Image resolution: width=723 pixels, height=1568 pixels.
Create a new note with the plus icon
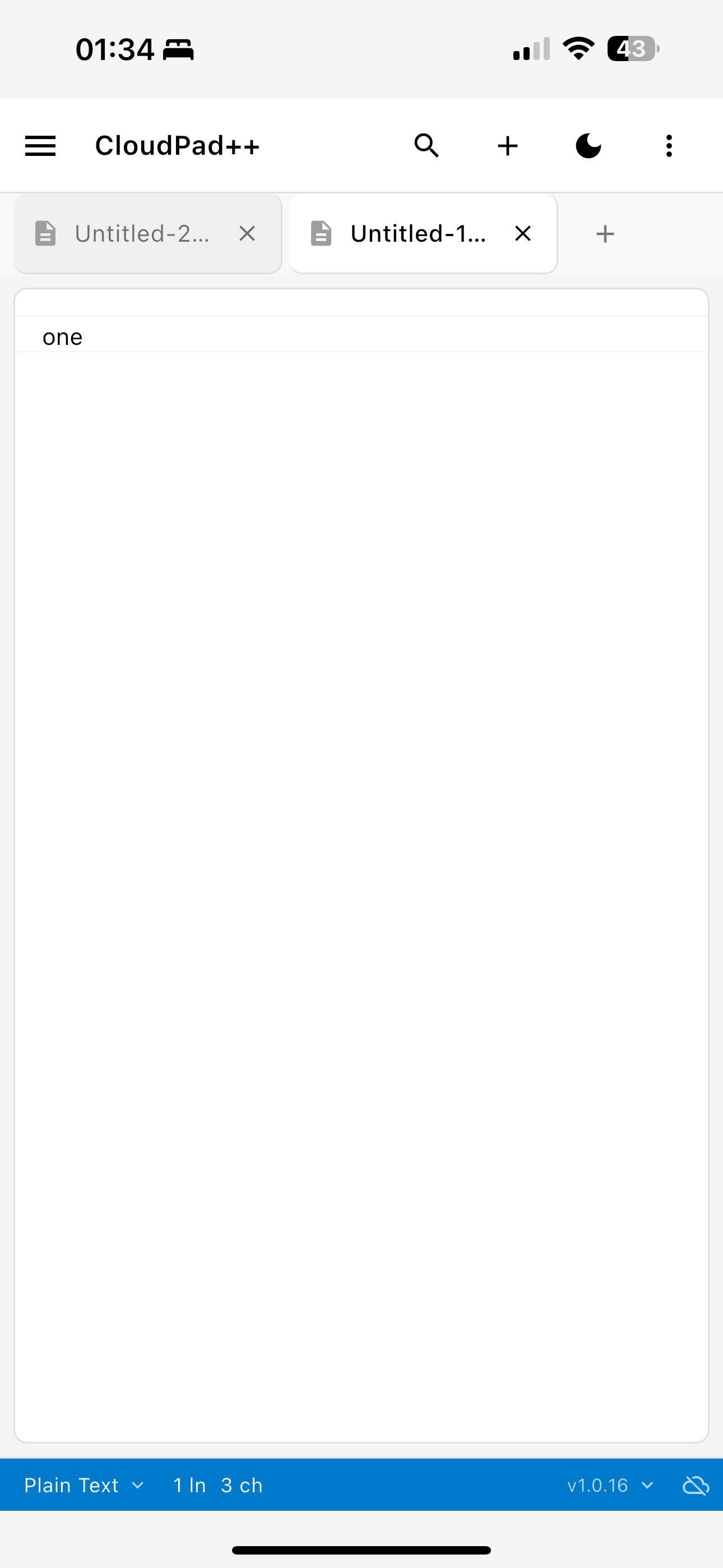point(508,145)
